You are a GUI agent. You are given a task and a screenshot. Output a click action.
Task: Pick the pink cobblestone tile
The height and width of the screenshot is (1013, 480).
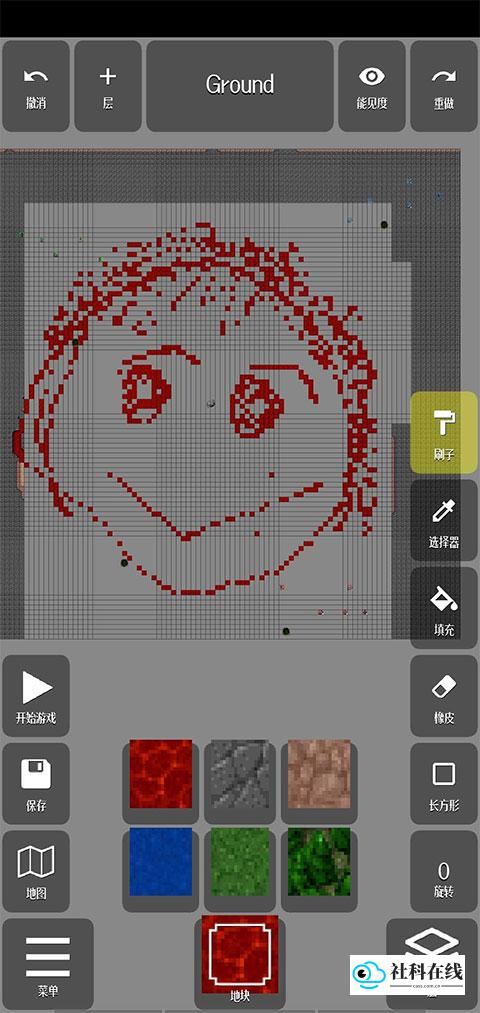319,774
